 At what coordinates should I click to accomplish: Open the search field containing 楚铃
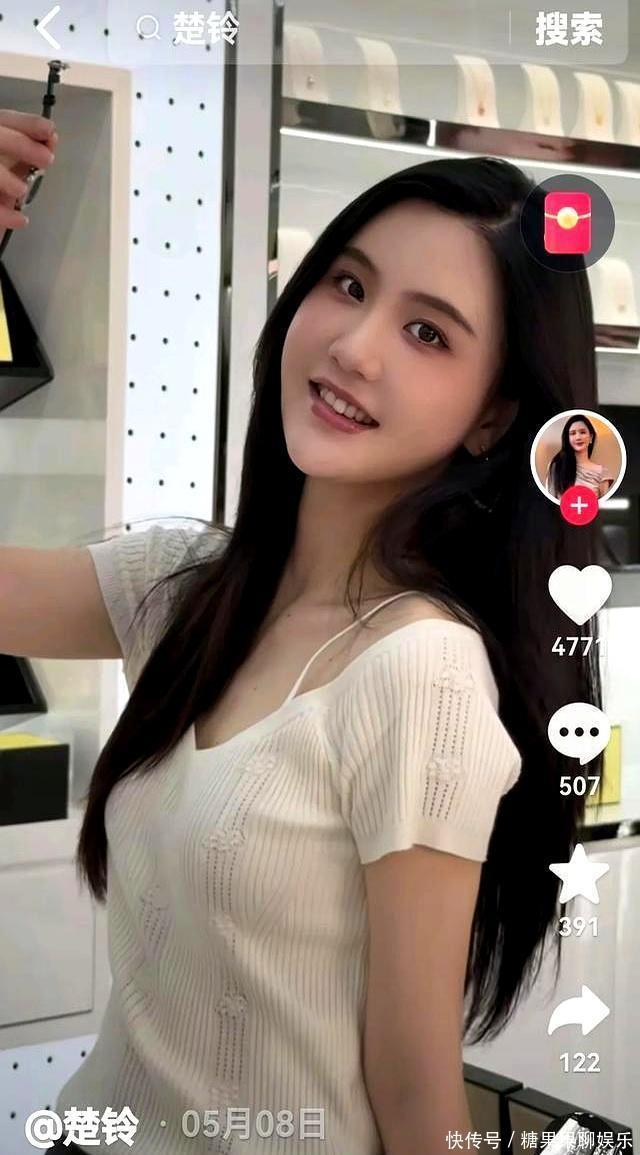tap(300, 29)
